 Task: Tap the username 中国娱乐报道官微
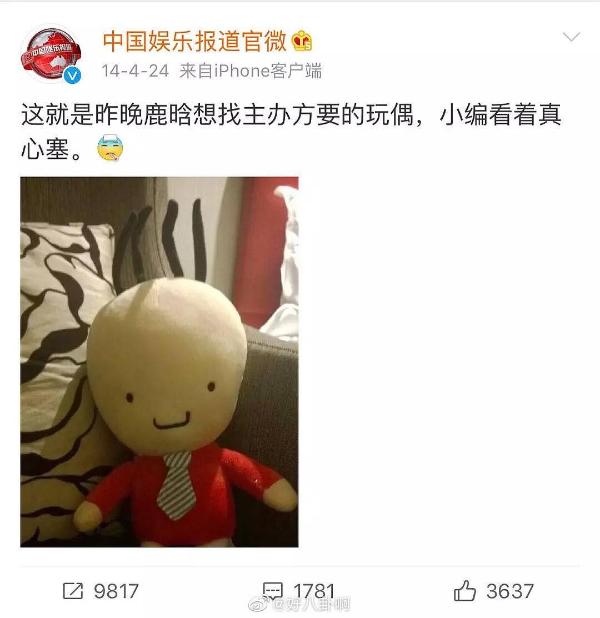(x=194, y=41)
